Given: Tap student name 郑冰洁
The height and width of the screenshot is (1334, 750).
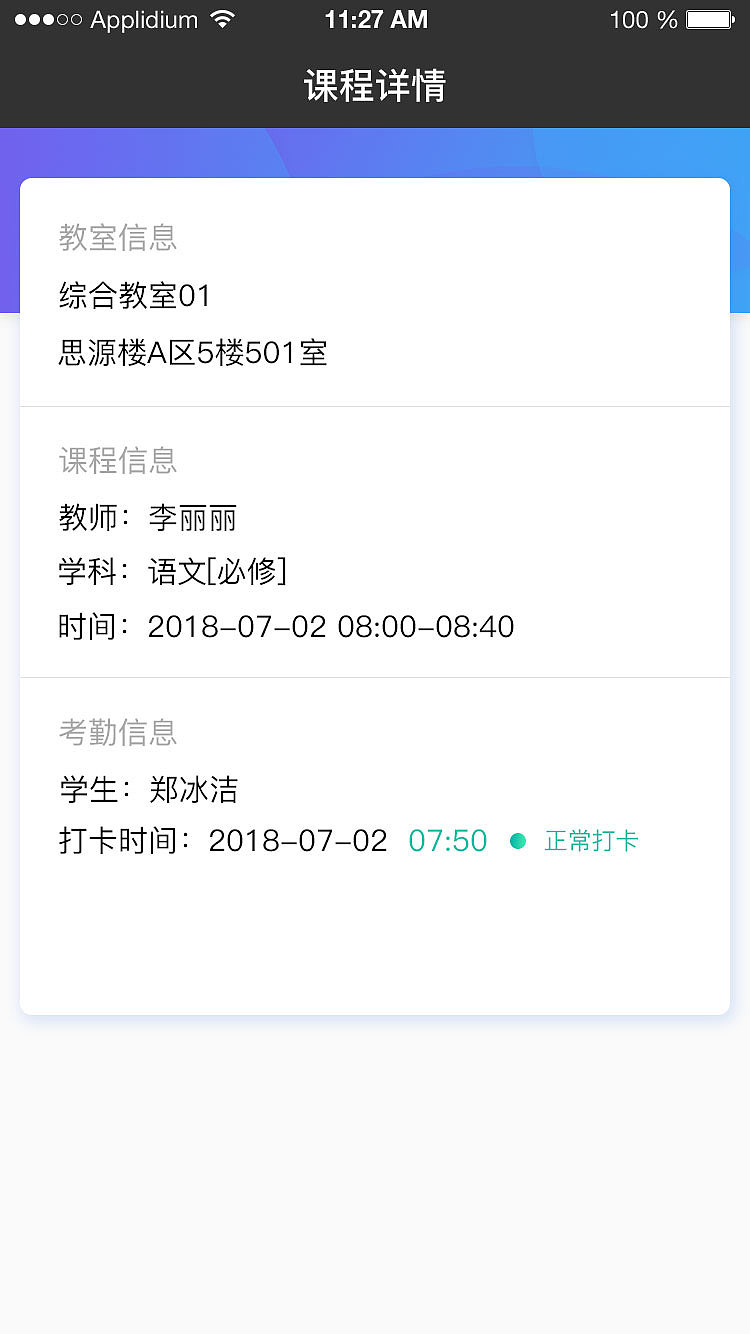Looking at the screenshot, I should click(x=195, y=789).
